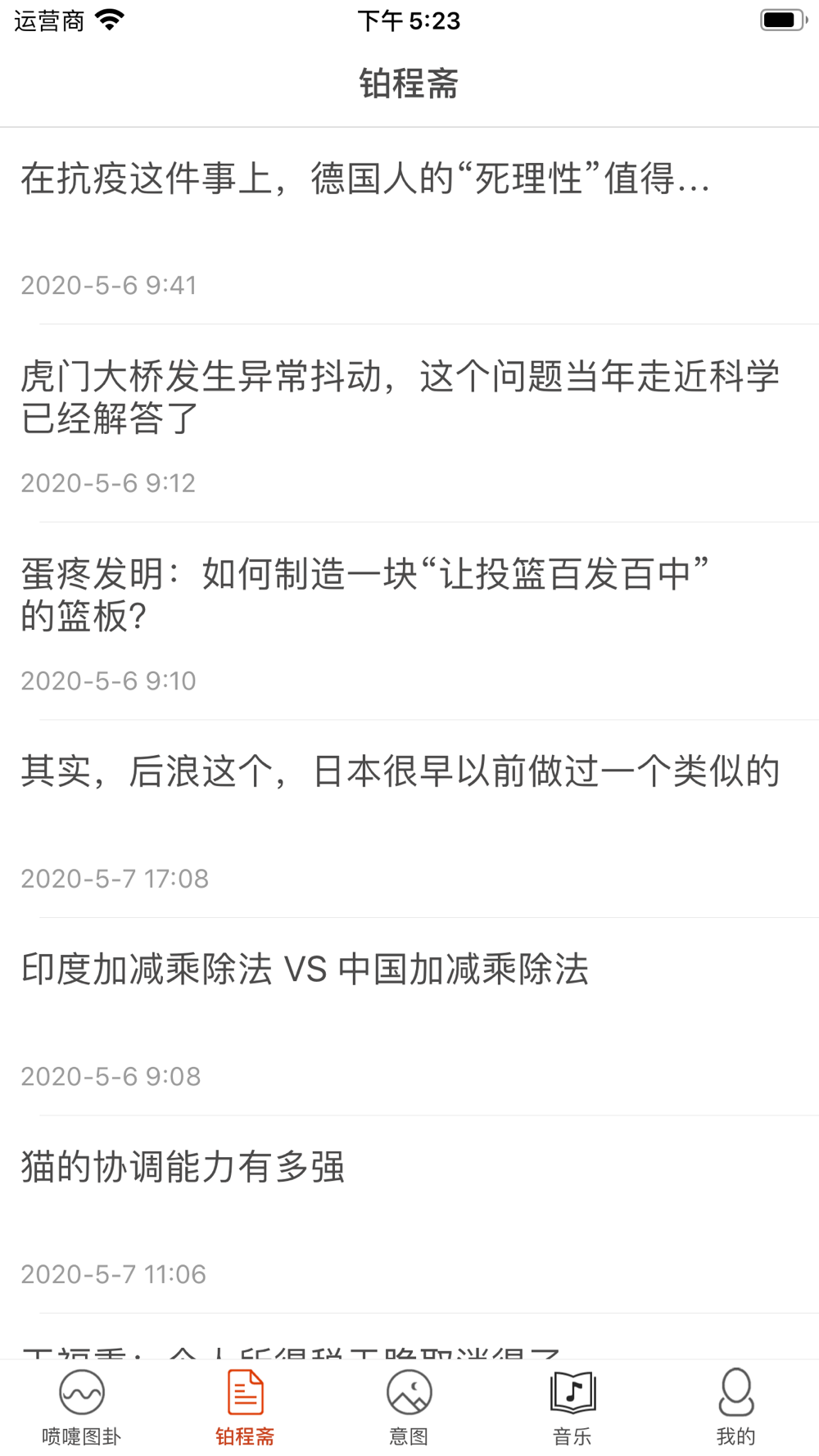The image size is (819, 1456).
Task: Open the 猫的协调能力有多强 article
Action: (409, 1214)
